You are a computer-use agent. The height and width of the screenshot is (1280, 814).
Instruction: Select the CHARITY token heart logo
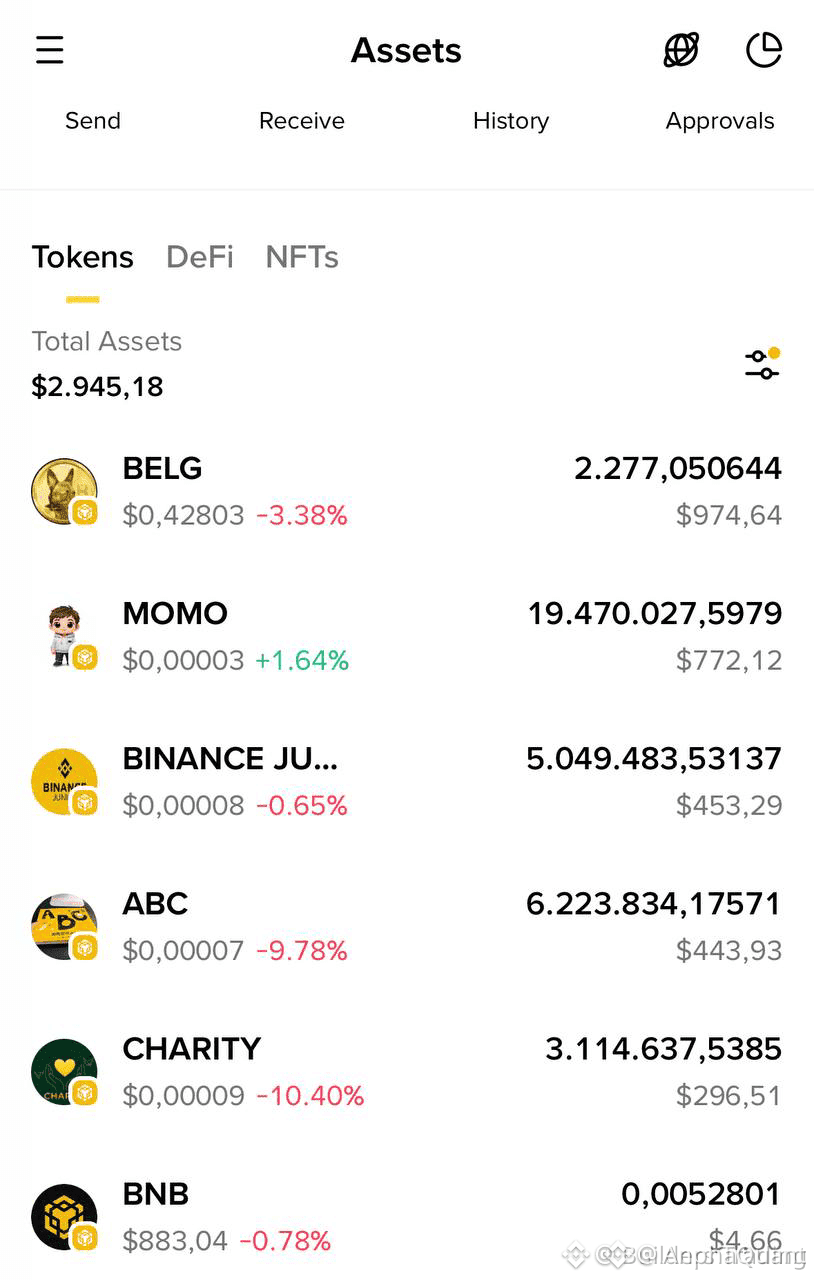pos(64,1069)
